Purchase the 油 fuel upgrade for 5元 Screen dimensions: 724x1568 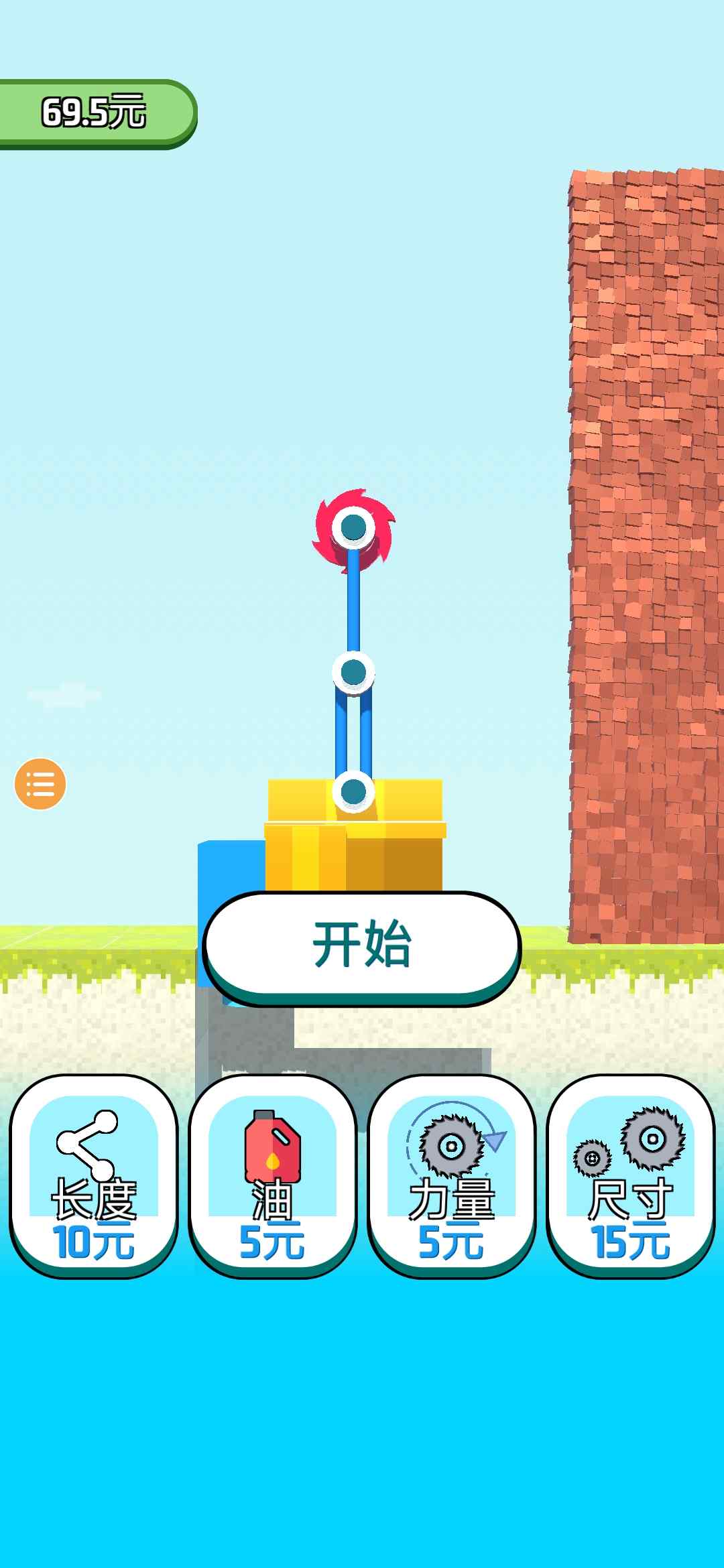point(272,1177)
